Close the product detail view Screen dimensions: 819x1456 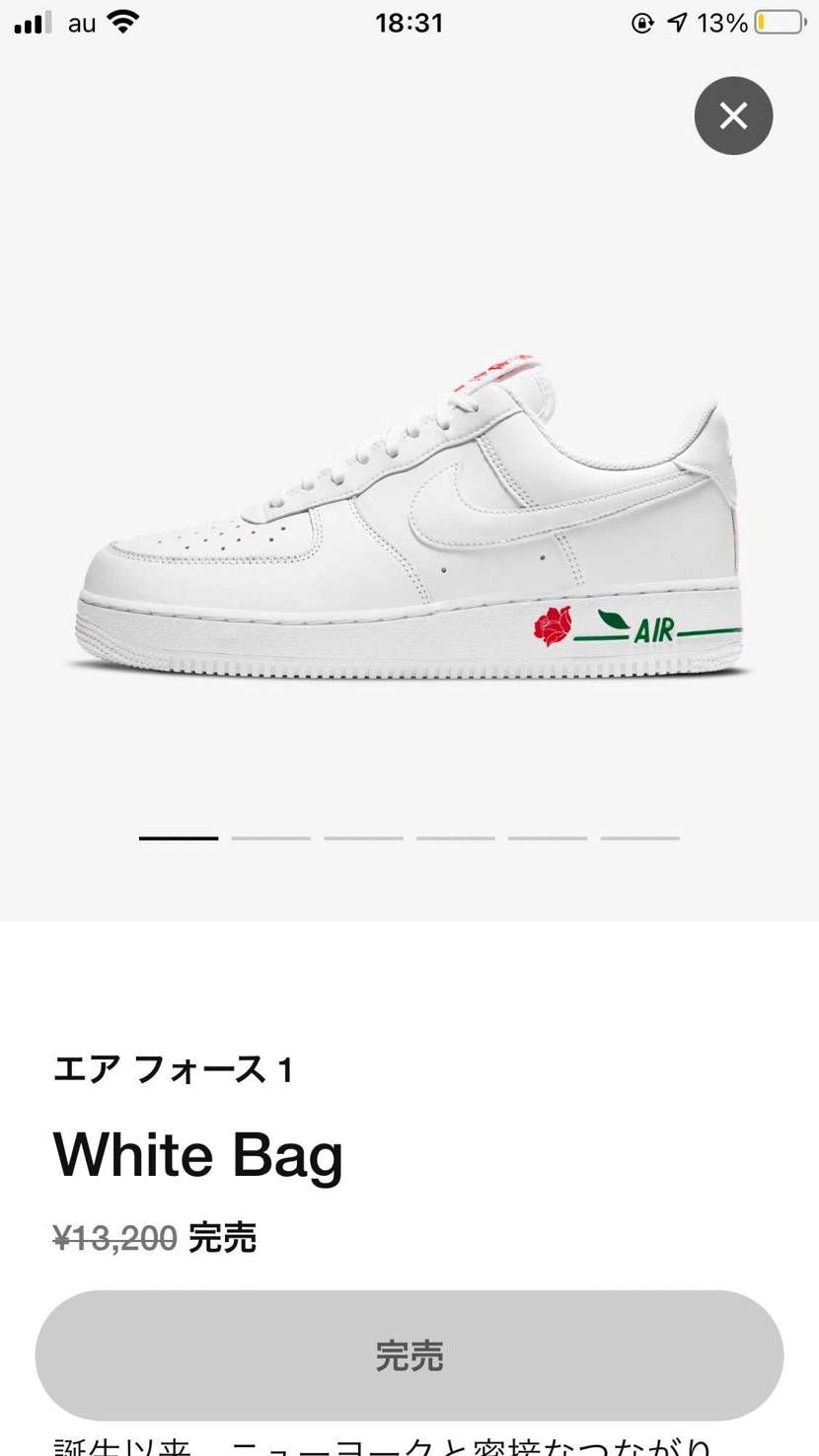733,115
